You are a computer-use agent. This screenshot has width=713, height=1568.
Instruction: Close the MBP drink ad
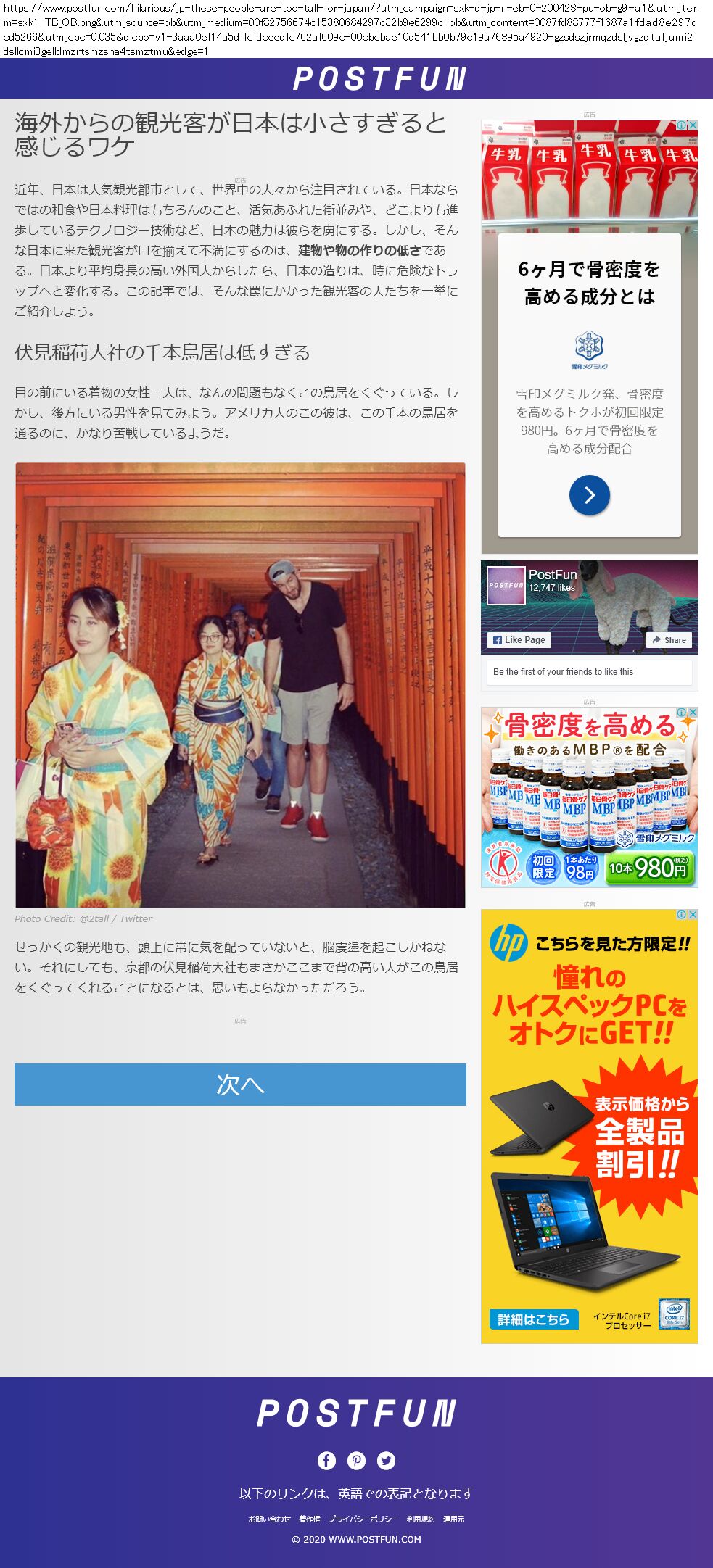[693, 713]
